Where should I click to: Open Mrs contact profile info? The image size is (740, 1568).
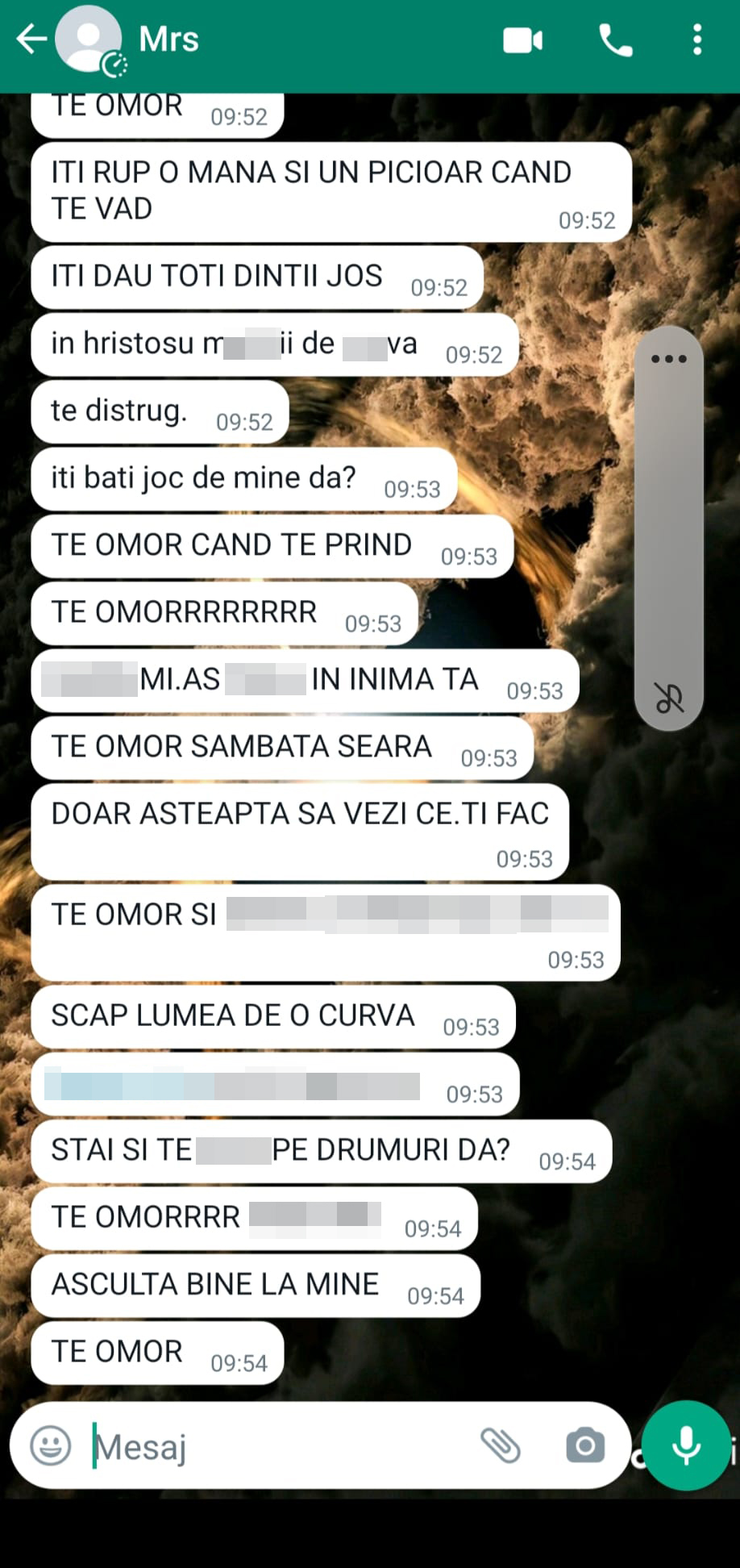[168, 39]
